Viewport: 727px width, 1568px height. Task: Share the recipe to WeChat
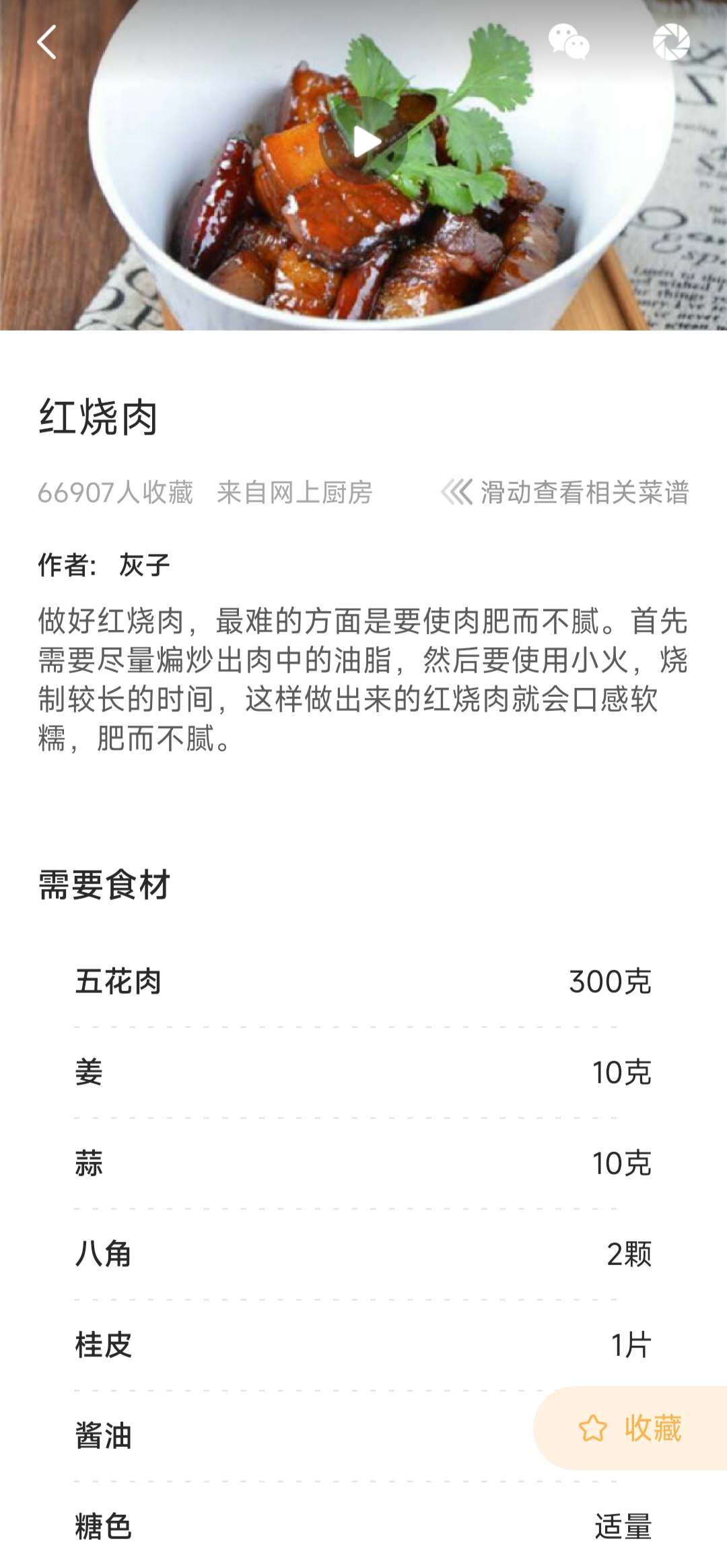click(x=569, y=42)
